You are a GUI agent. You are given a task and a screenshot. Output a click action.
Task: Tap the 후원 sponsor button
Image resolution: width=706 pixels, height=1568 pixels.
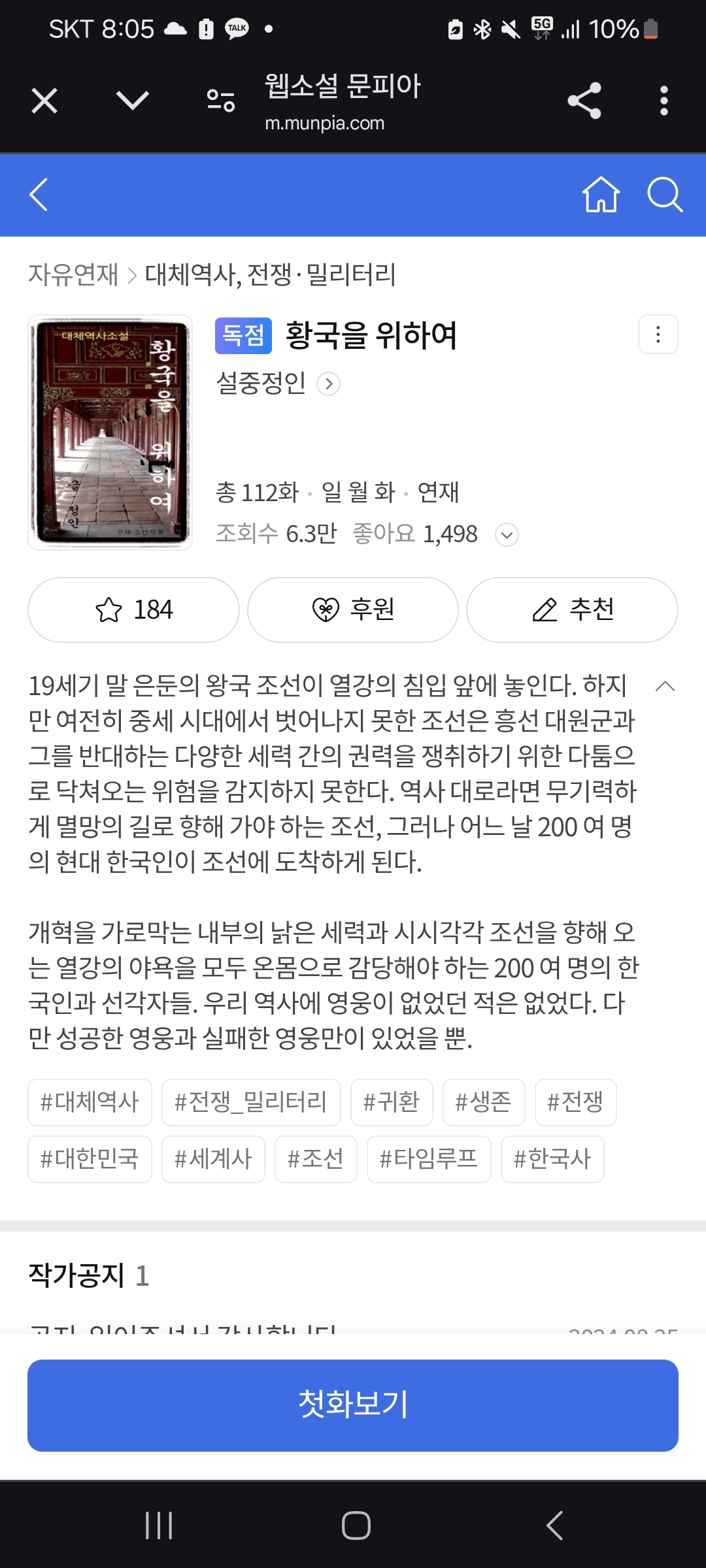click(352, 610)
